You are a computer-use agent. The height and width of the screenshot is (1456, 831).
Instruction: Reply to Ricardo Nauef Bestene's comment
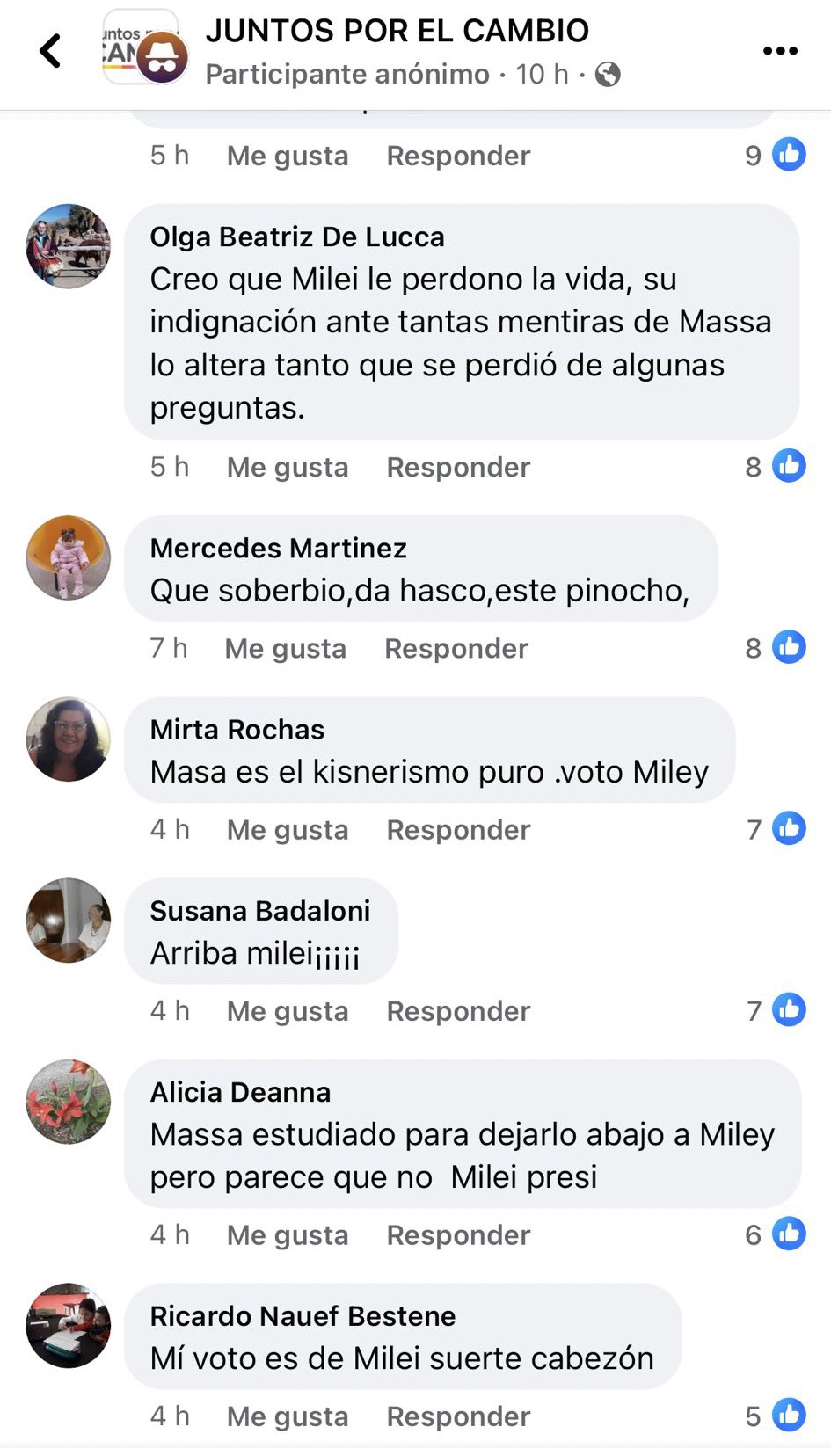click(458, 1416)
